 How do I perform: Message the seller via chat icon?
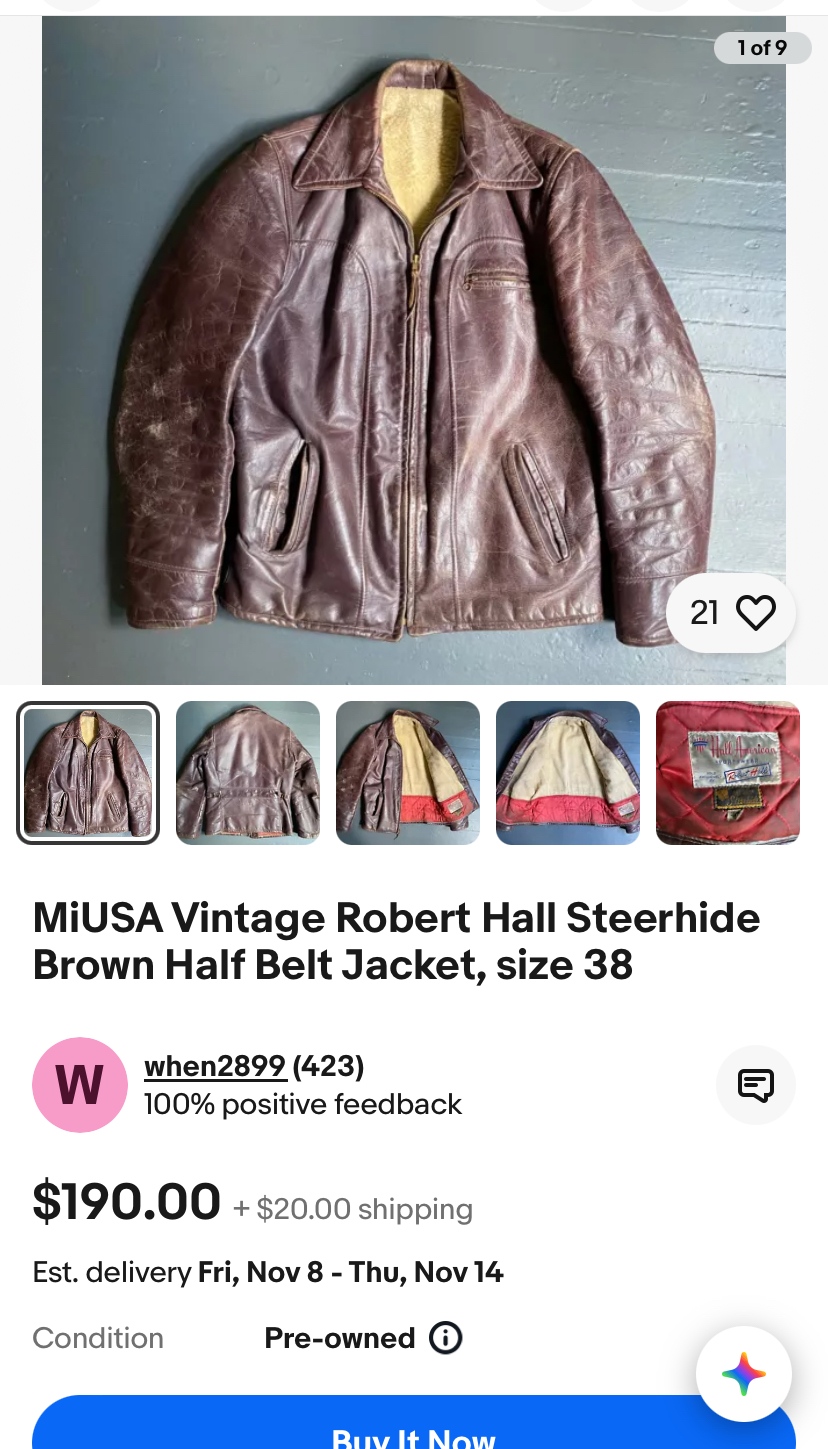click(x=755, y=1085)
